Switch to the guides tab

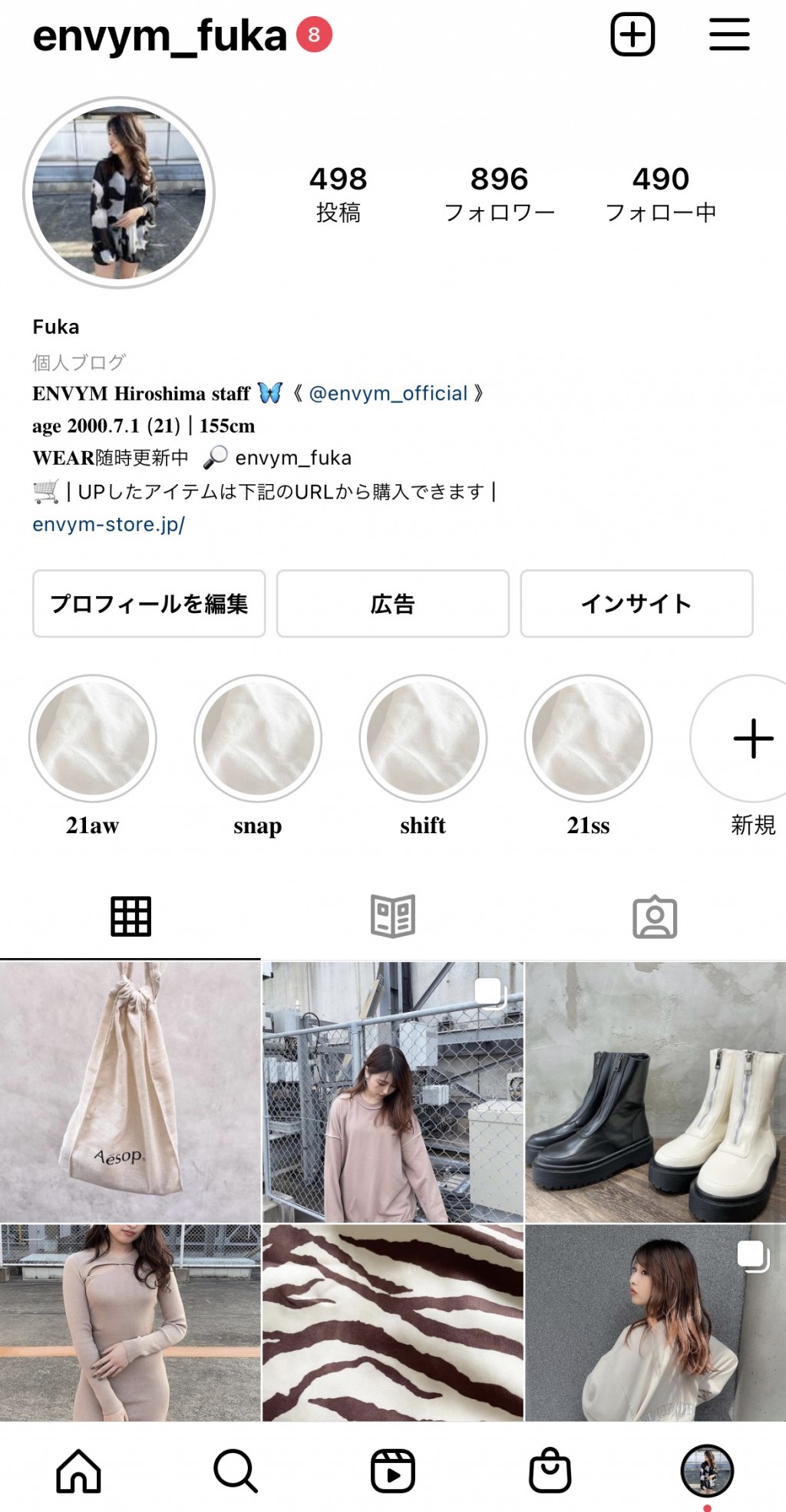(x=393, y=916)
